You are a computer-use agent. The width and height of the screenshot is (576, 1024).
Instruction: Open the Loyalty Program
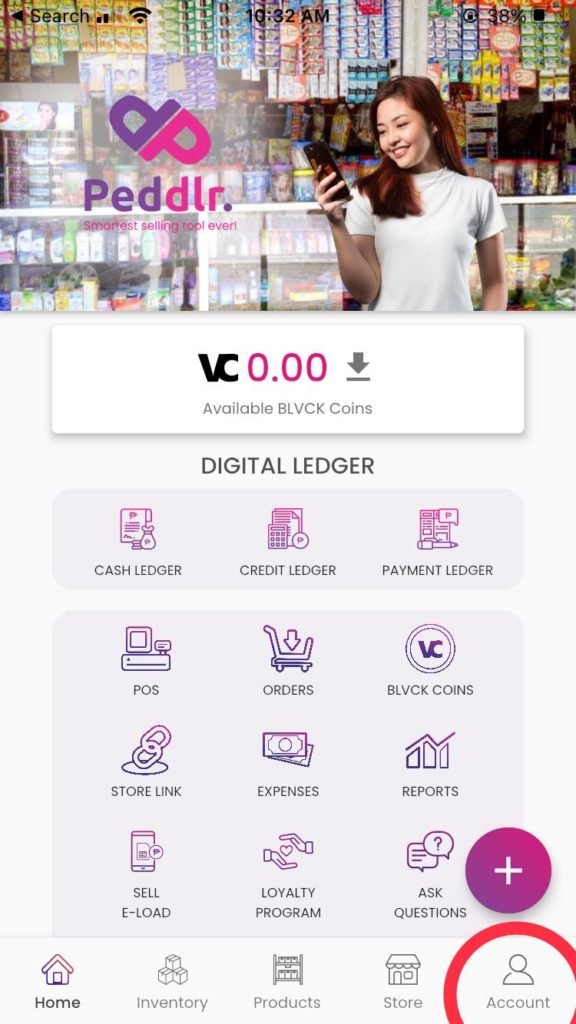coord(288,874)
